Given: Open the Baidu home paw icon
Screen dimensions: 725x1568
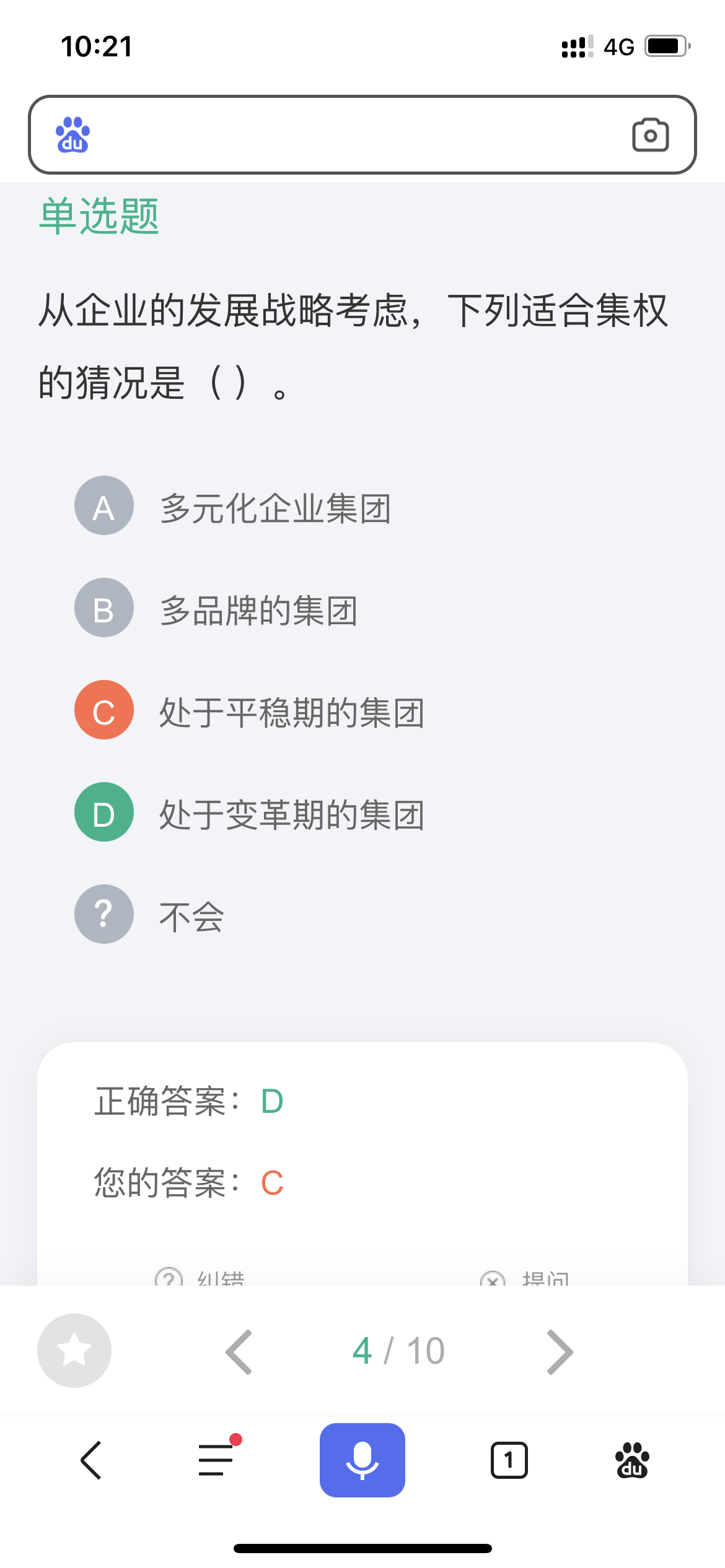Looking at the screenshot, I should click(632, 1460).
